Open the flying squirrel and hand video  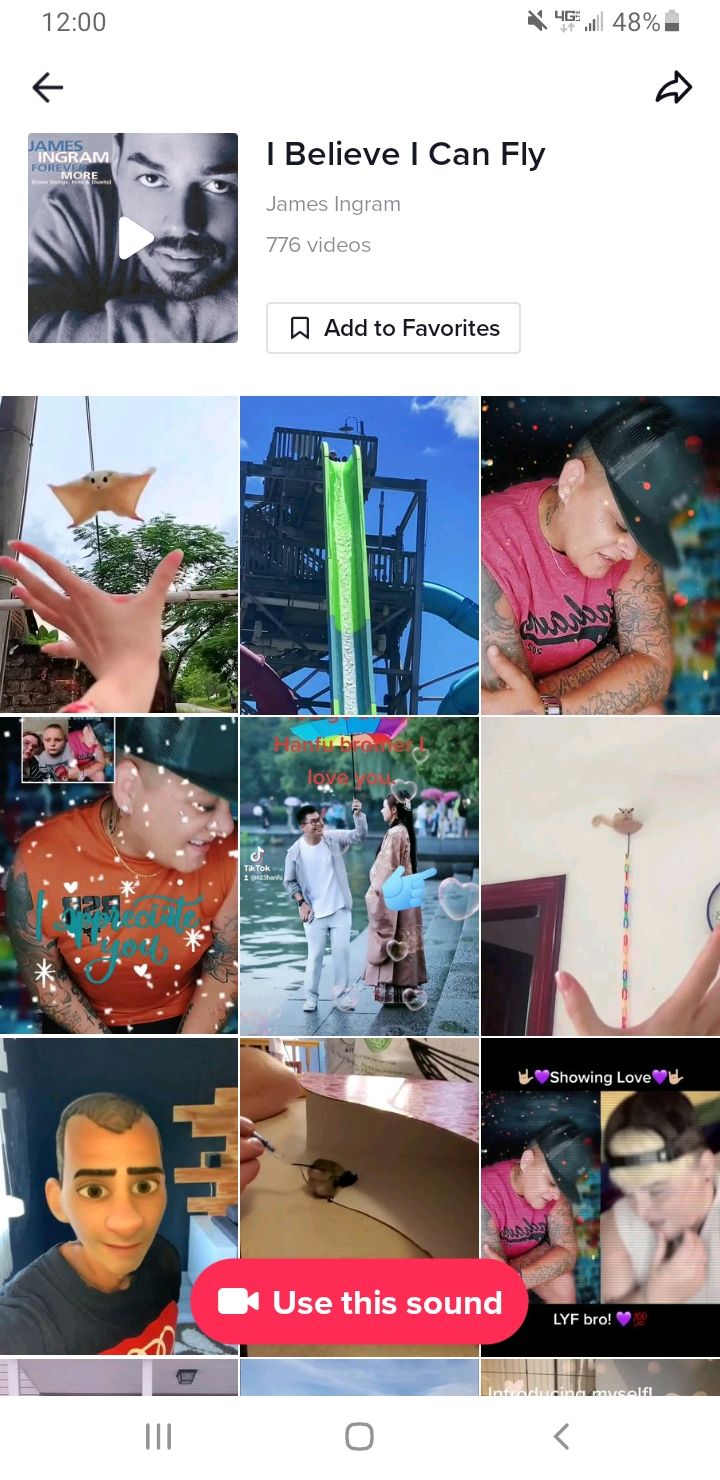point(119,554)
